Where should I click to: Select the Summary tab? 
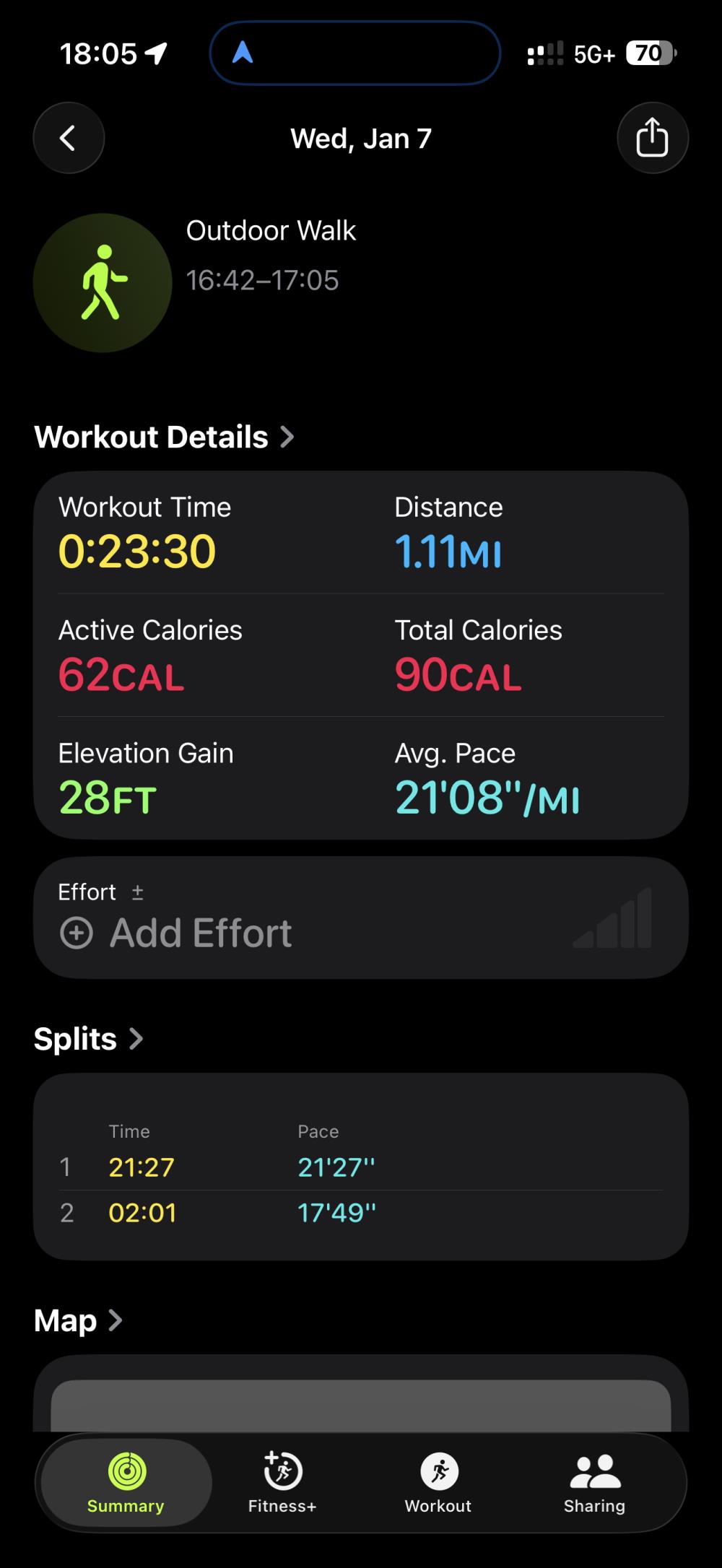click(x=126, y=1481)
